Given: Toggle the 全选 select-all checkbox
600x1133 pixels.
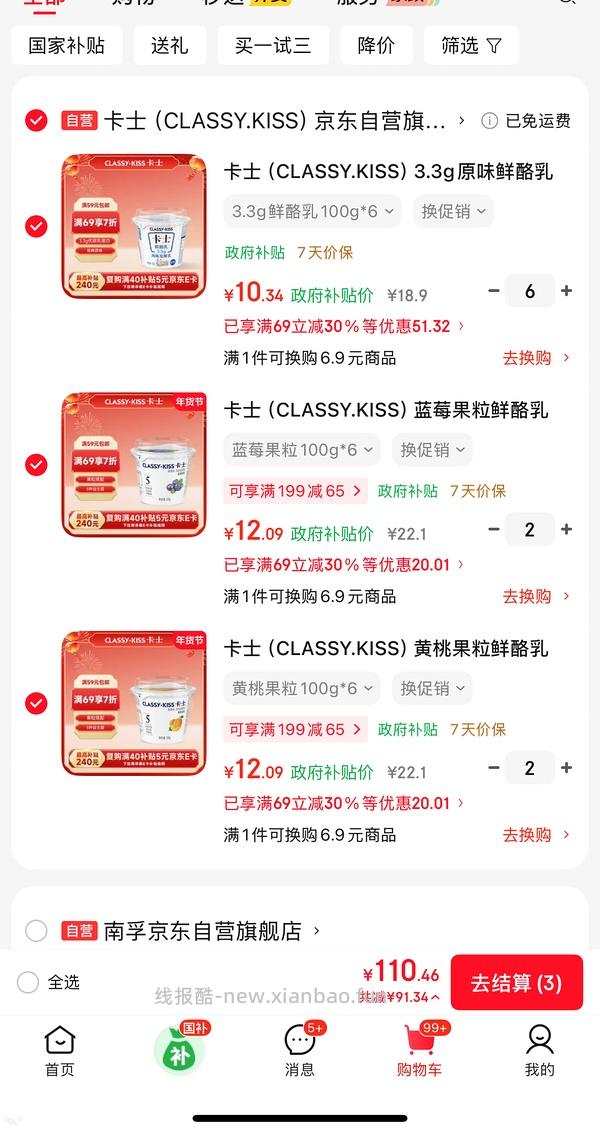Looking at the screenshot, I should tap(28, 982).
